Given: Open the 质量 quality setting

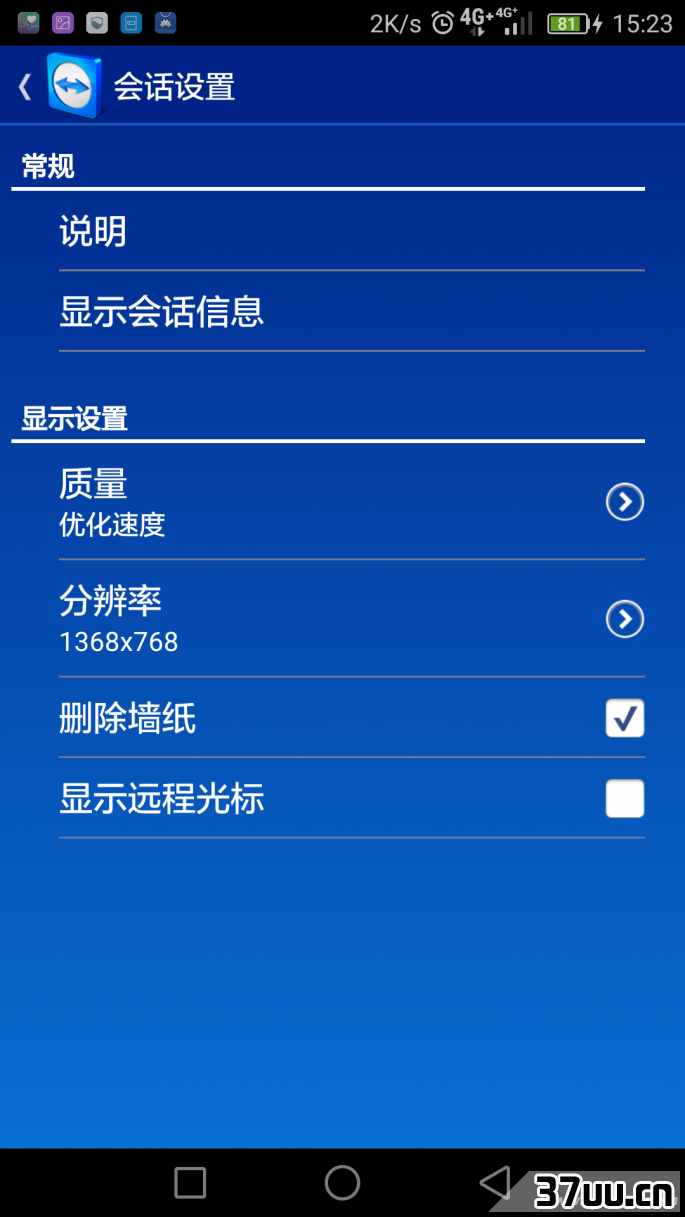Looking at the screenshot, I should tap(351, 501).
